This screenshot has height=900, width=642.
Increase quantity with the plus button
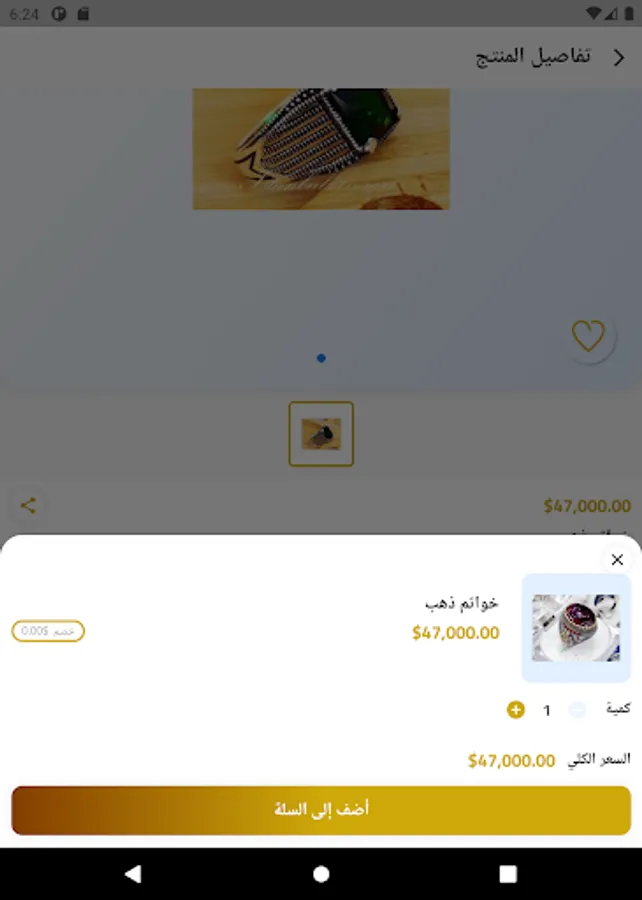(x=516, y=710)
